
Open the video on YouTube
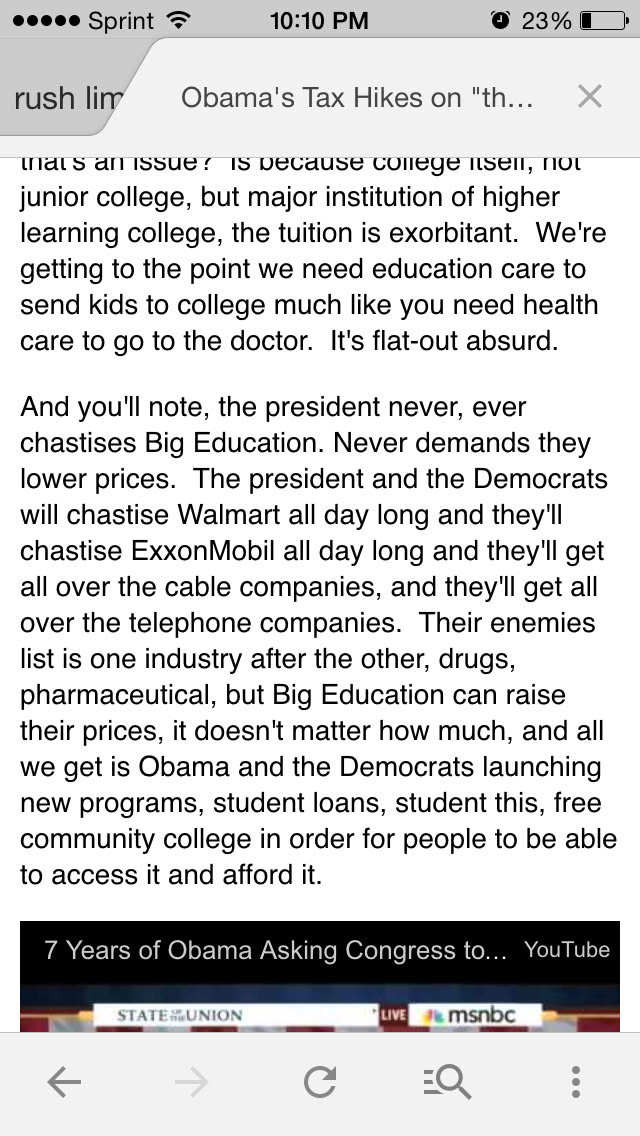tap(566, 949)
